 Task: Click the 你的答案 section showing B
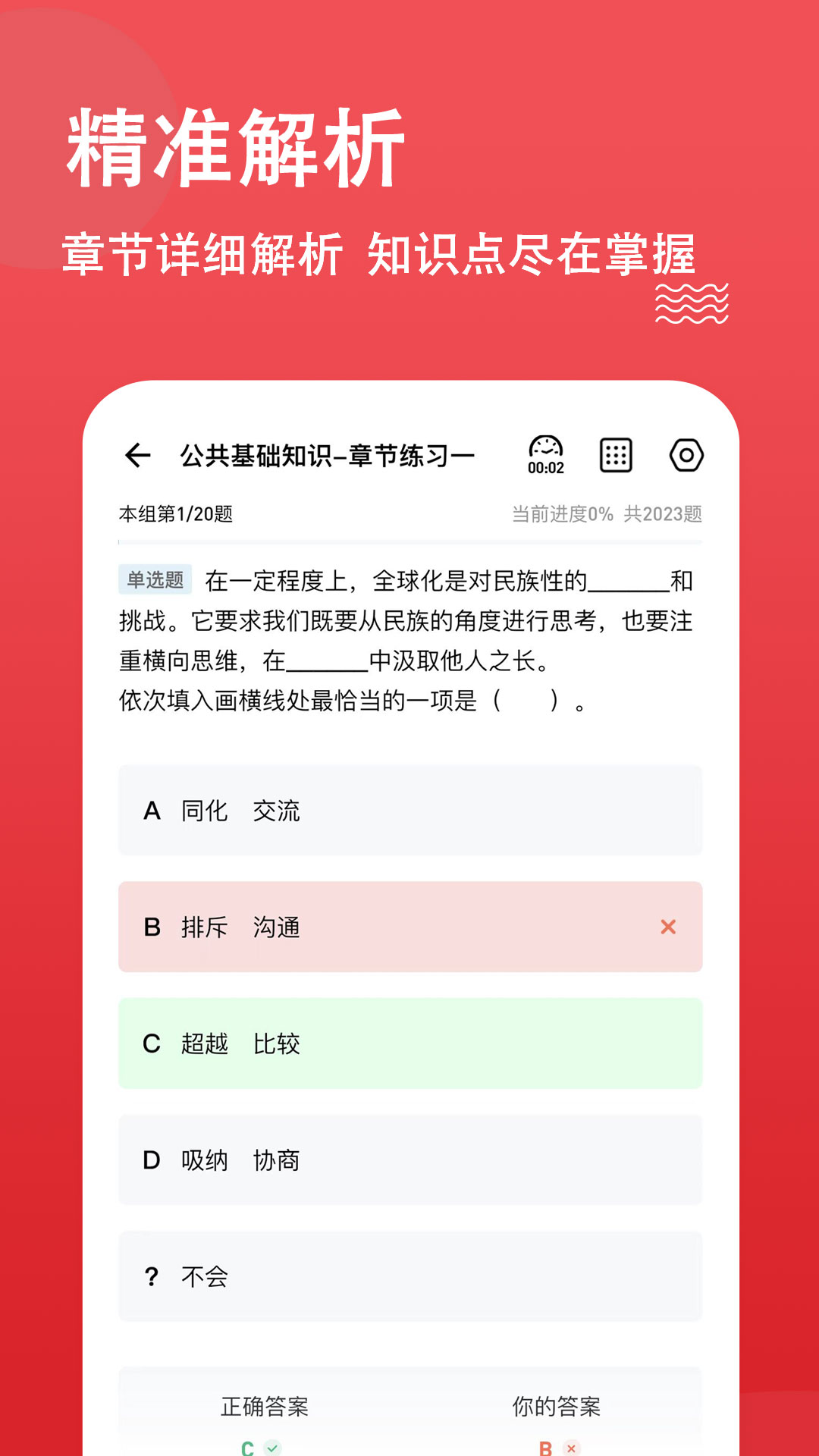[556, 1407]
